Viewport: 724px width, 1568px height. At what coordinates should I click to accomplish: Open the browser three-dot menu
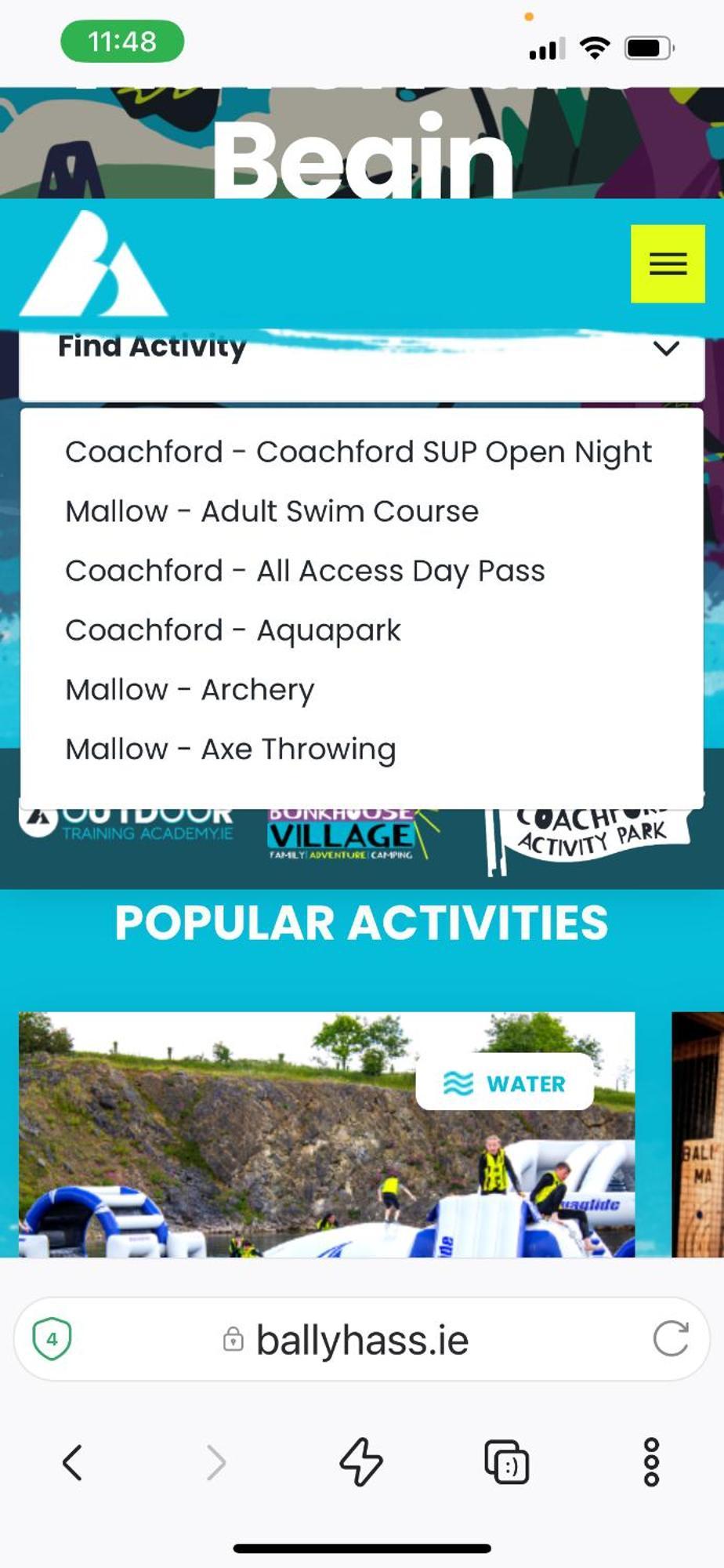(x=651, y=1462)
